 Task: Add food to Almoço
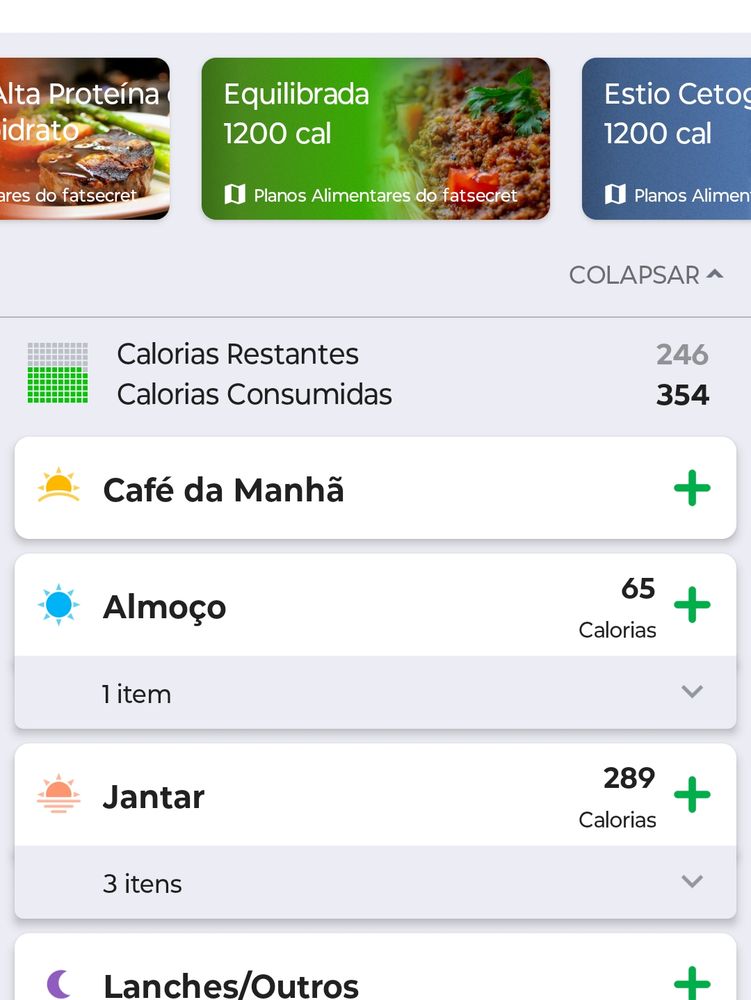692,606
